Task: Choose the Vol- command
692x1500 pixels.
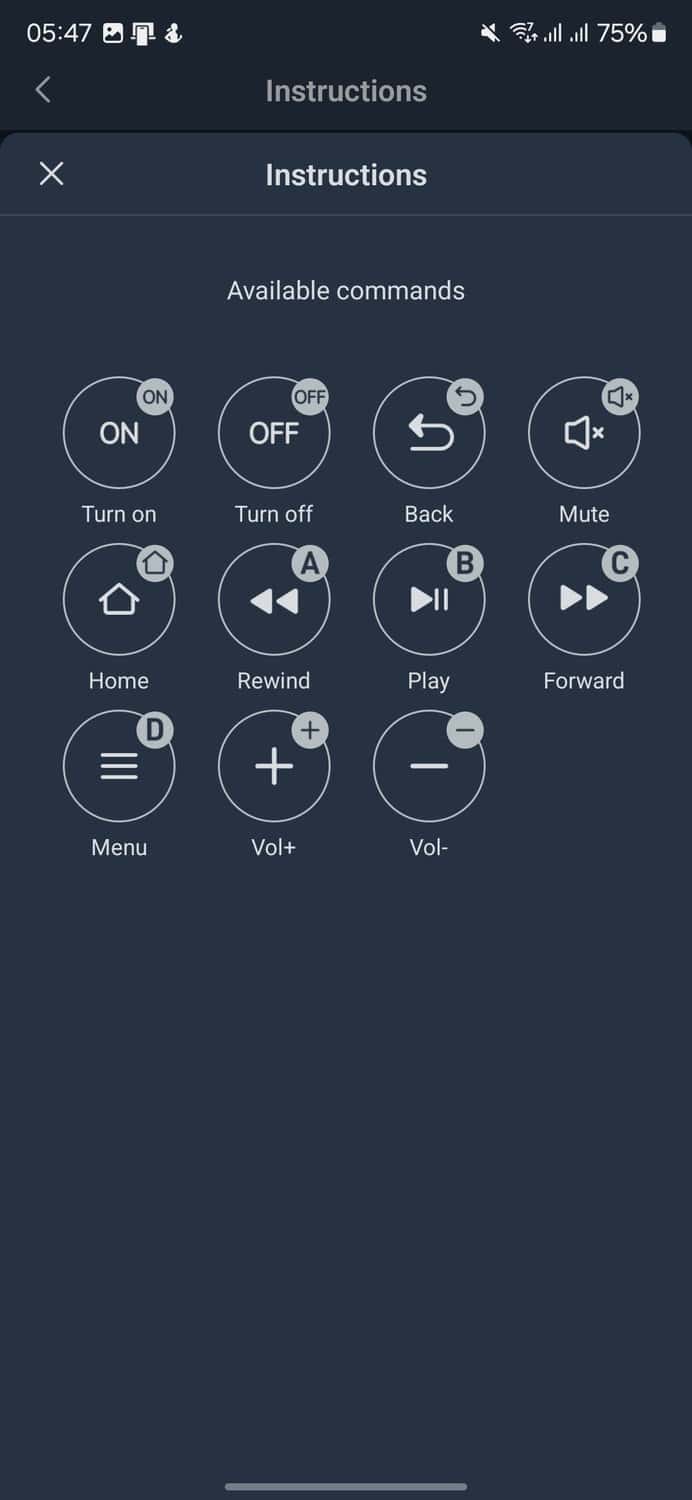Action: (429, 767)
